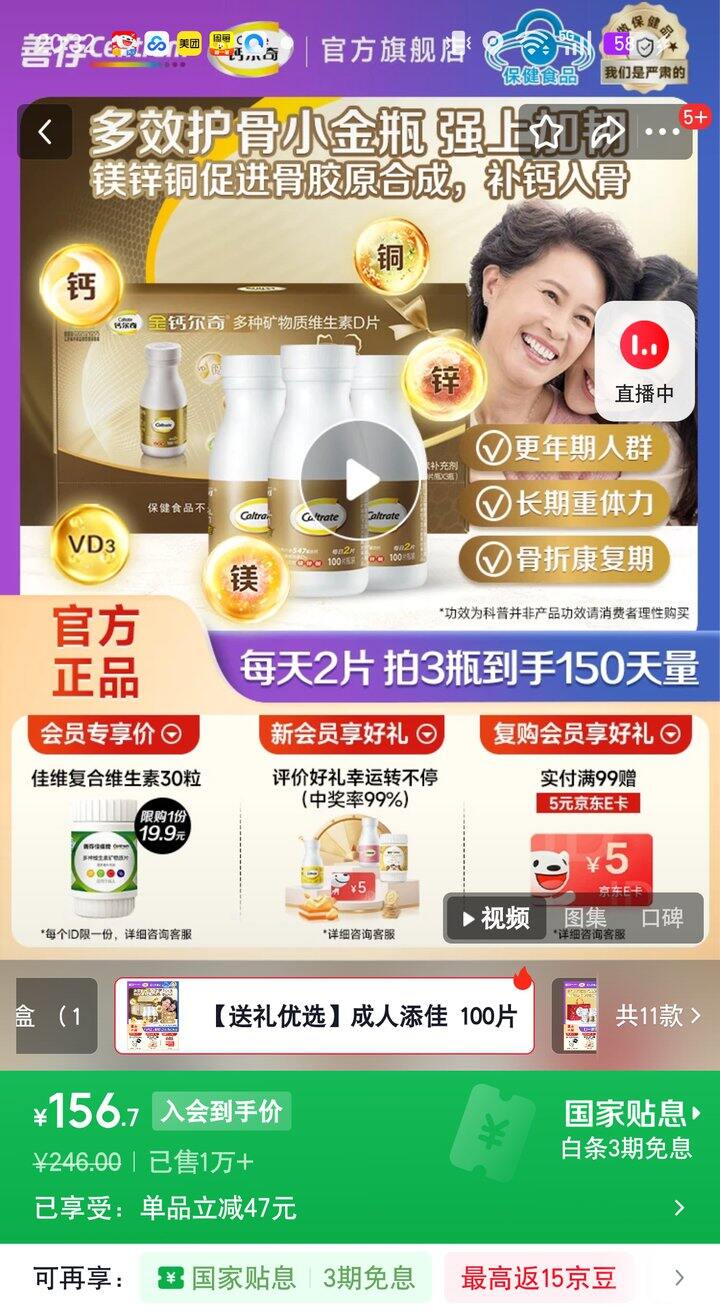
Task: Play the product video
Action: [360, 480]
